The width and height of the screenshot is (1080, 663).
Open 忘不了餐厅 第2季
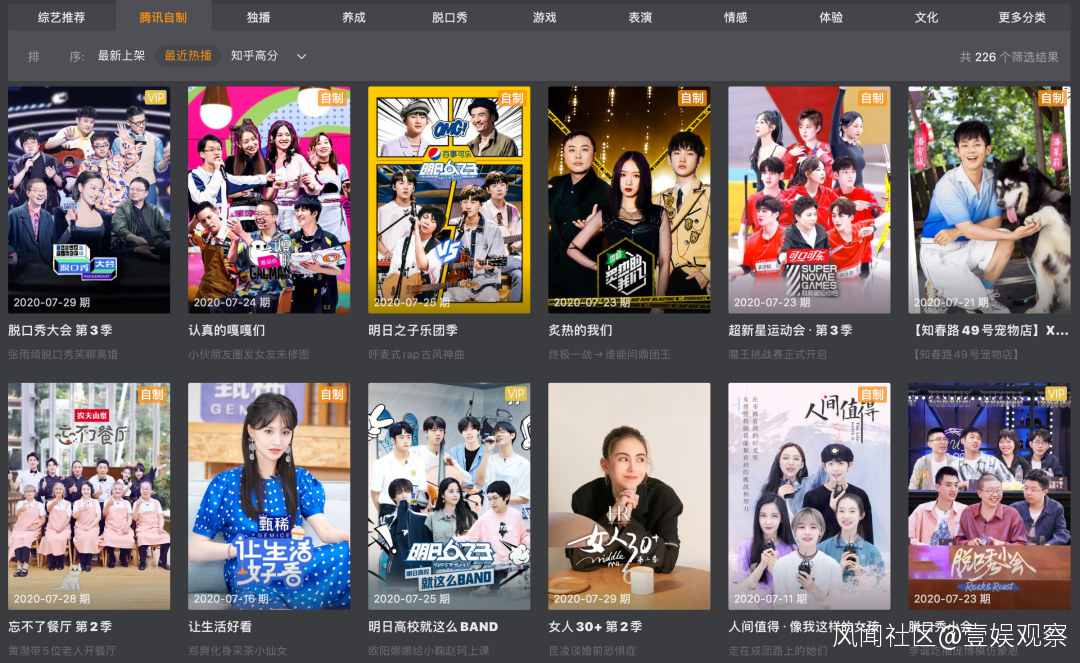[89, 496]
